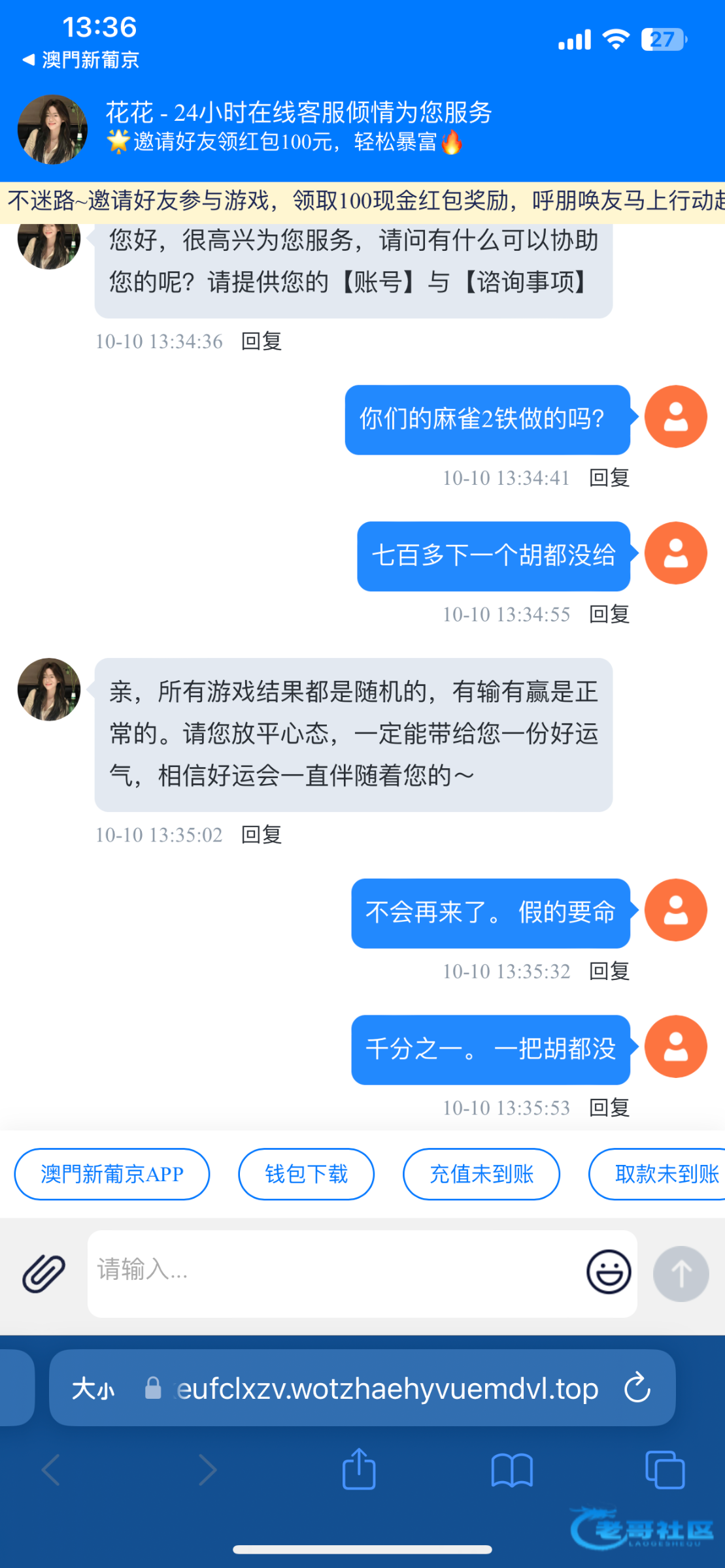Focus the 请输入 message field

[333, 1272]
